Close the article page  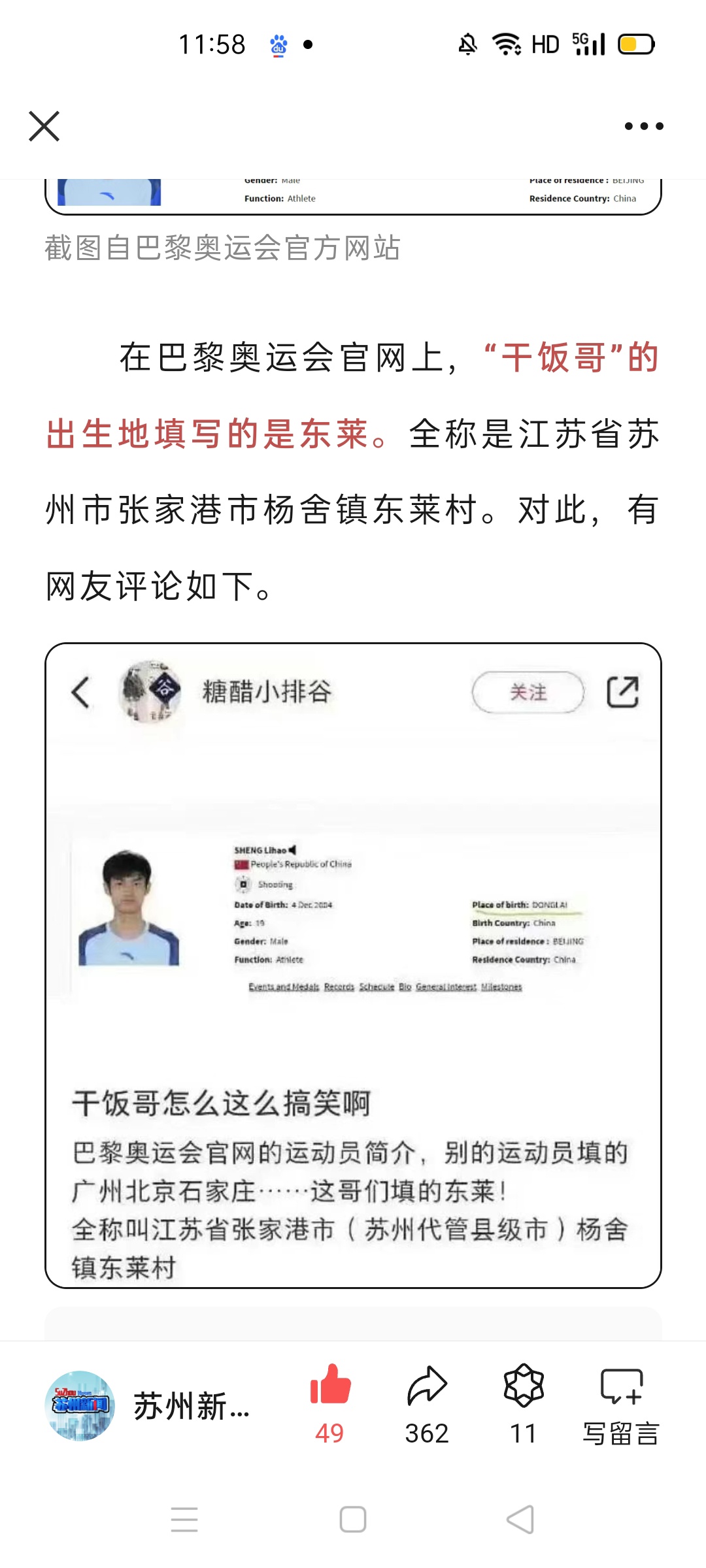pyautogui.click(x=44, y=126)
